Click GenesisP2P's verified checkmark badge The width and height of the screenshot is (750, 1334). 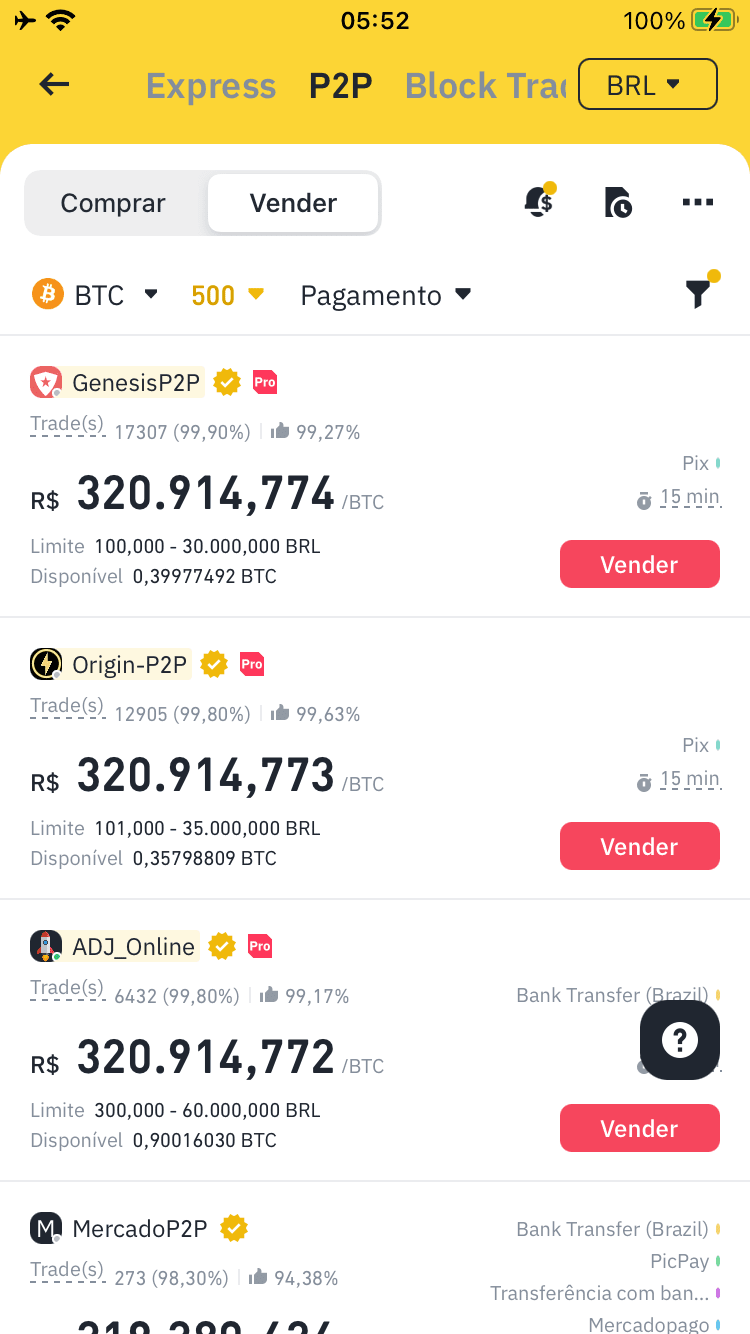point(226,381)
